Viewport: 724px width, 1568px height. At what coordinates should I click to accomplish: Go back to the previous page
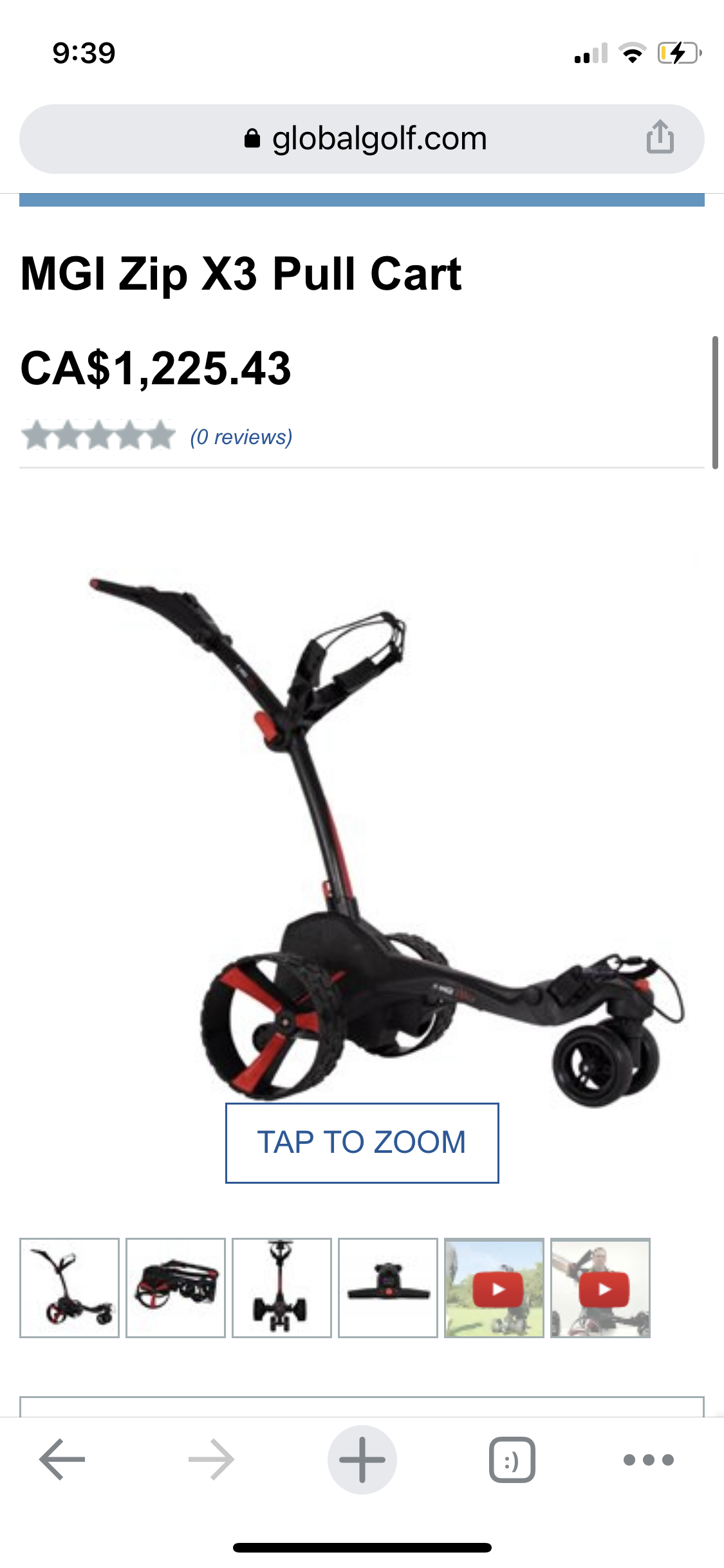pos(62,1459)
